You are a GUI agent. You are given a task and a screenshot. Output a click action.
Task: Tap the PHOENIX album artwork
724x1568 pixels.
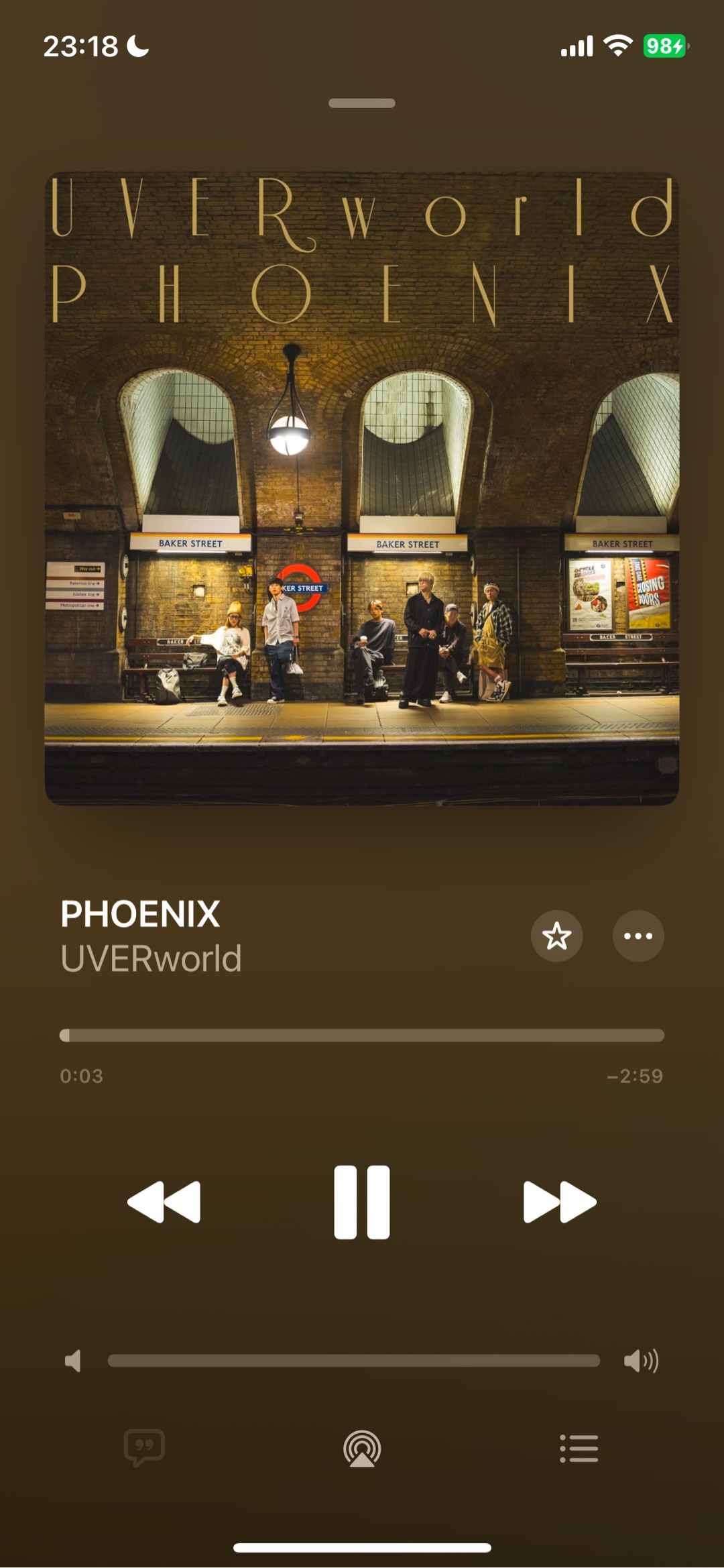coord(362,488)
